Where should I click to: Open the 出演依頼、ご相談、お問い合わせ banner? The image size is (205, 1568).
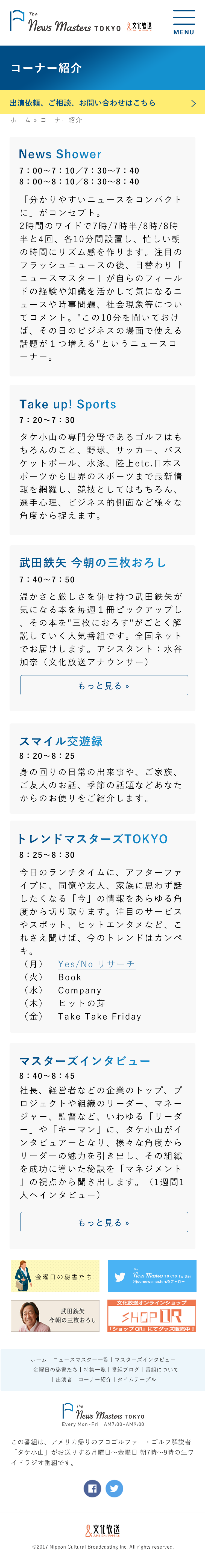[x=102, y=103]
